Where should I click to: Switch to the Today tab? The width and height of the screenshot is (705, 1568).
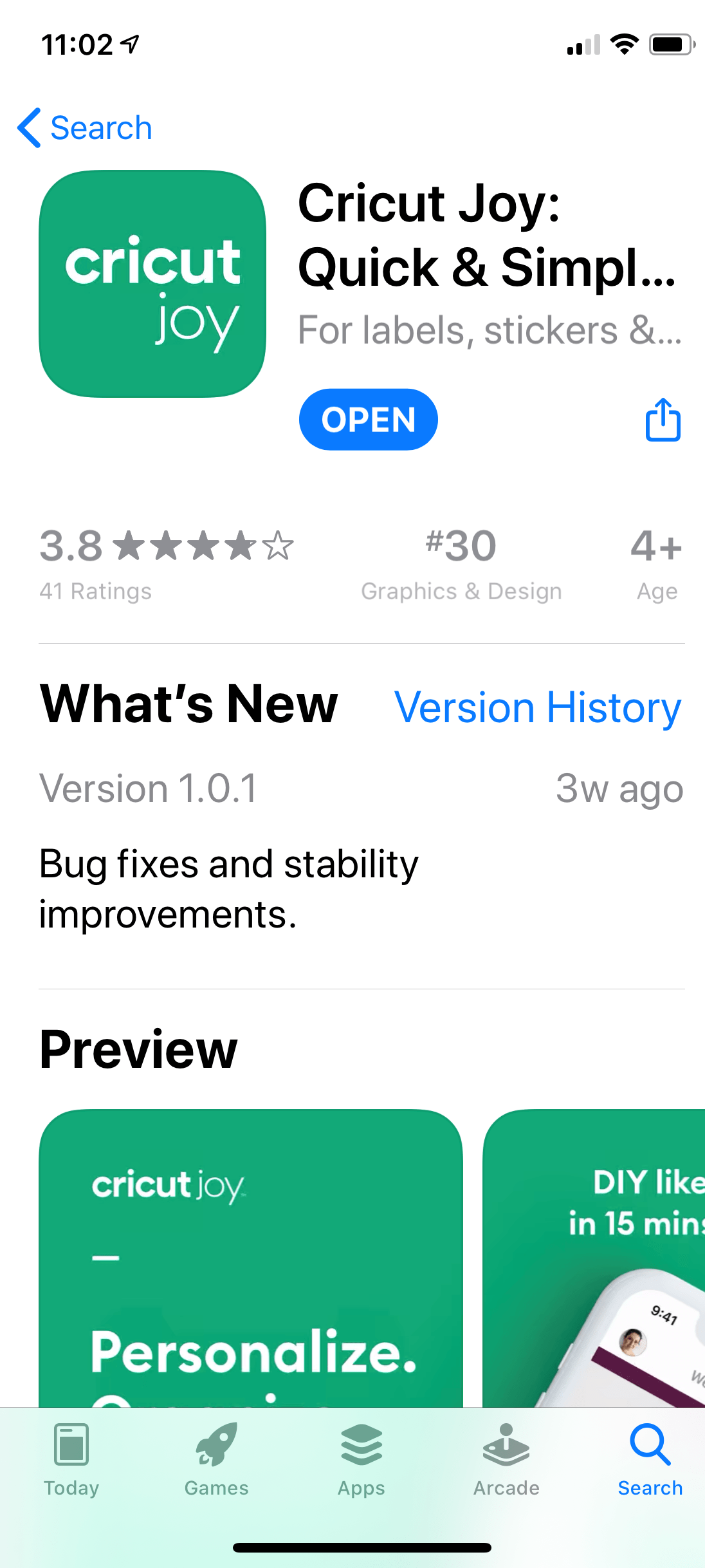click(71, 1461)
